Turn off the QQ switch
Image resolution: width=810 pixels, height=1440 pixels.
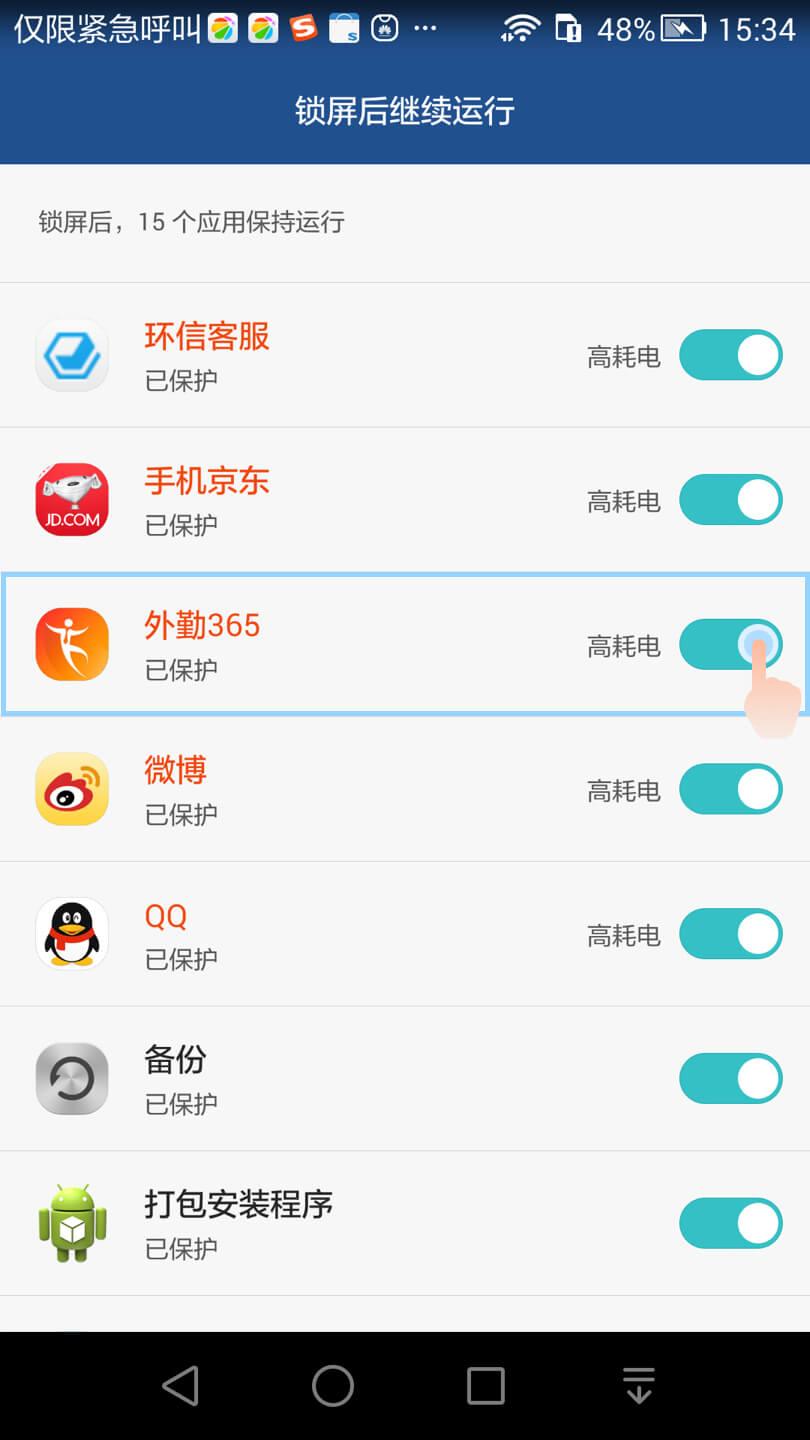pyautogui.click(x=730, y=934)
